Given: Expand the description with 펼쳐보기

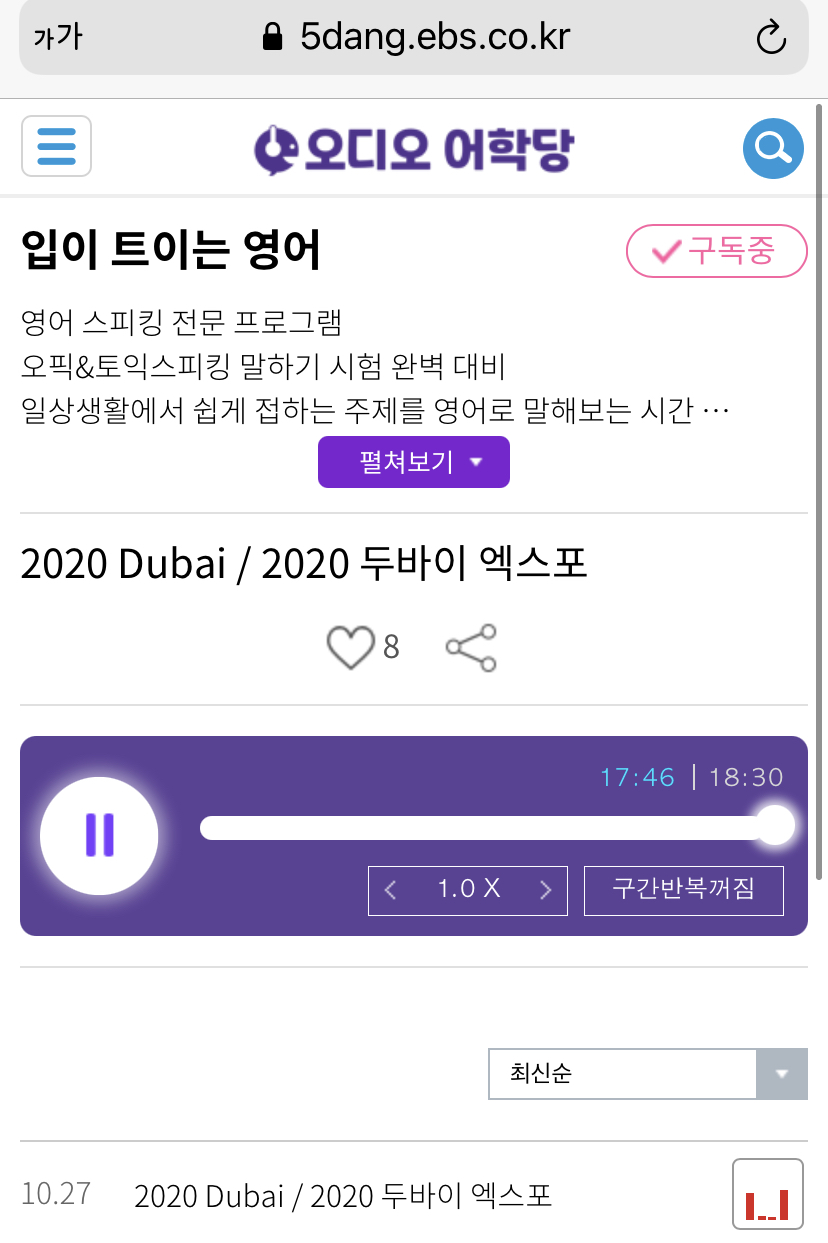Looking at the screenshot, I should [x=413, y=462].
